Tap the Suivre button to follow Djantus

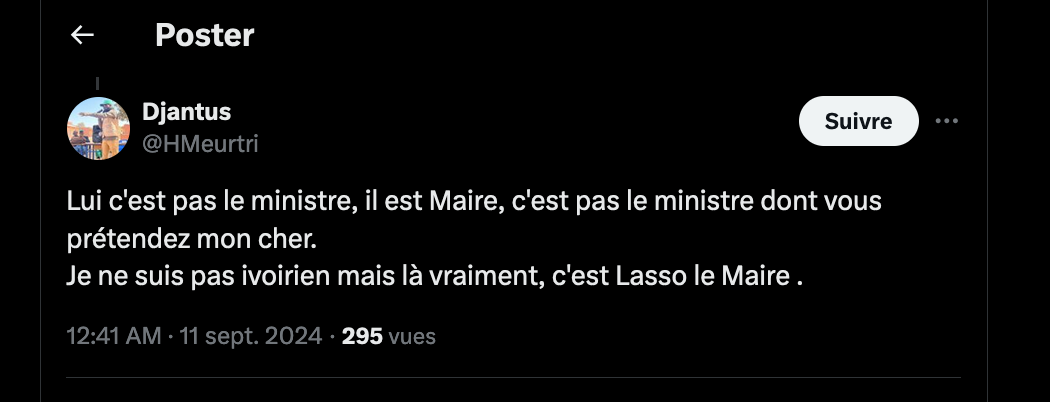coord(858,121)
